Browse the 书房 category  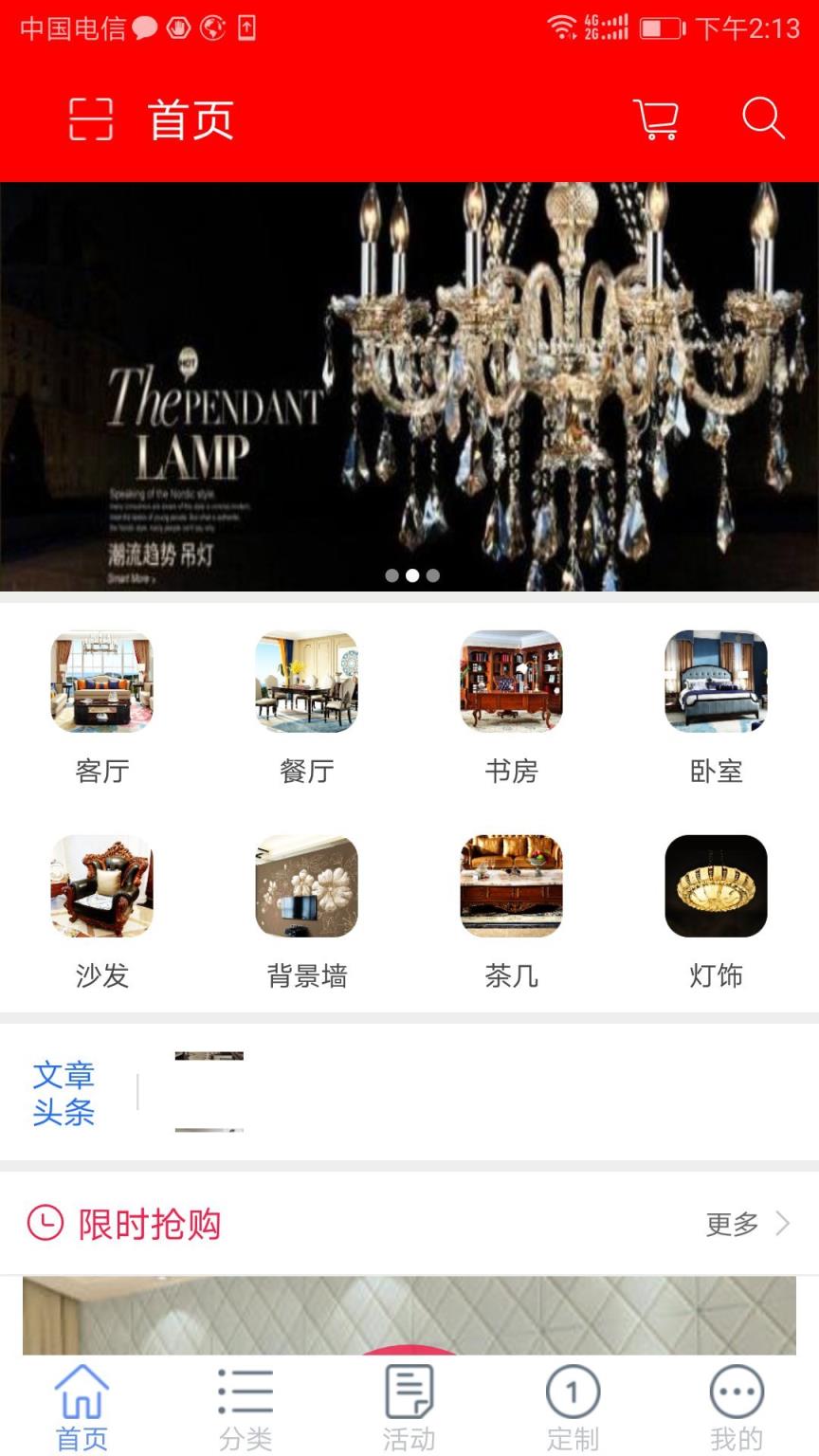pos(511,706)
